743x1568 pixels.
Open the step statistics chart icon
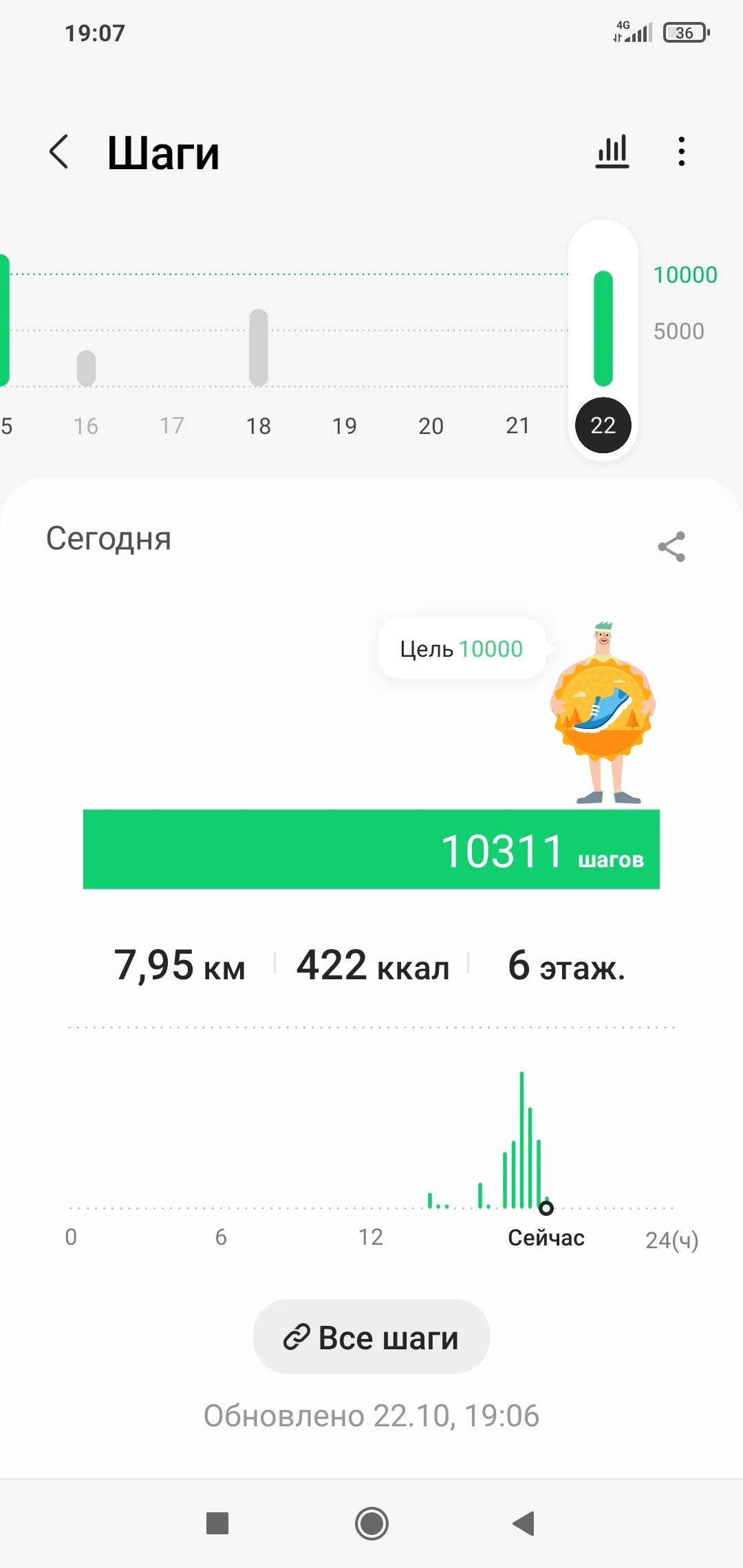[612, 151]
